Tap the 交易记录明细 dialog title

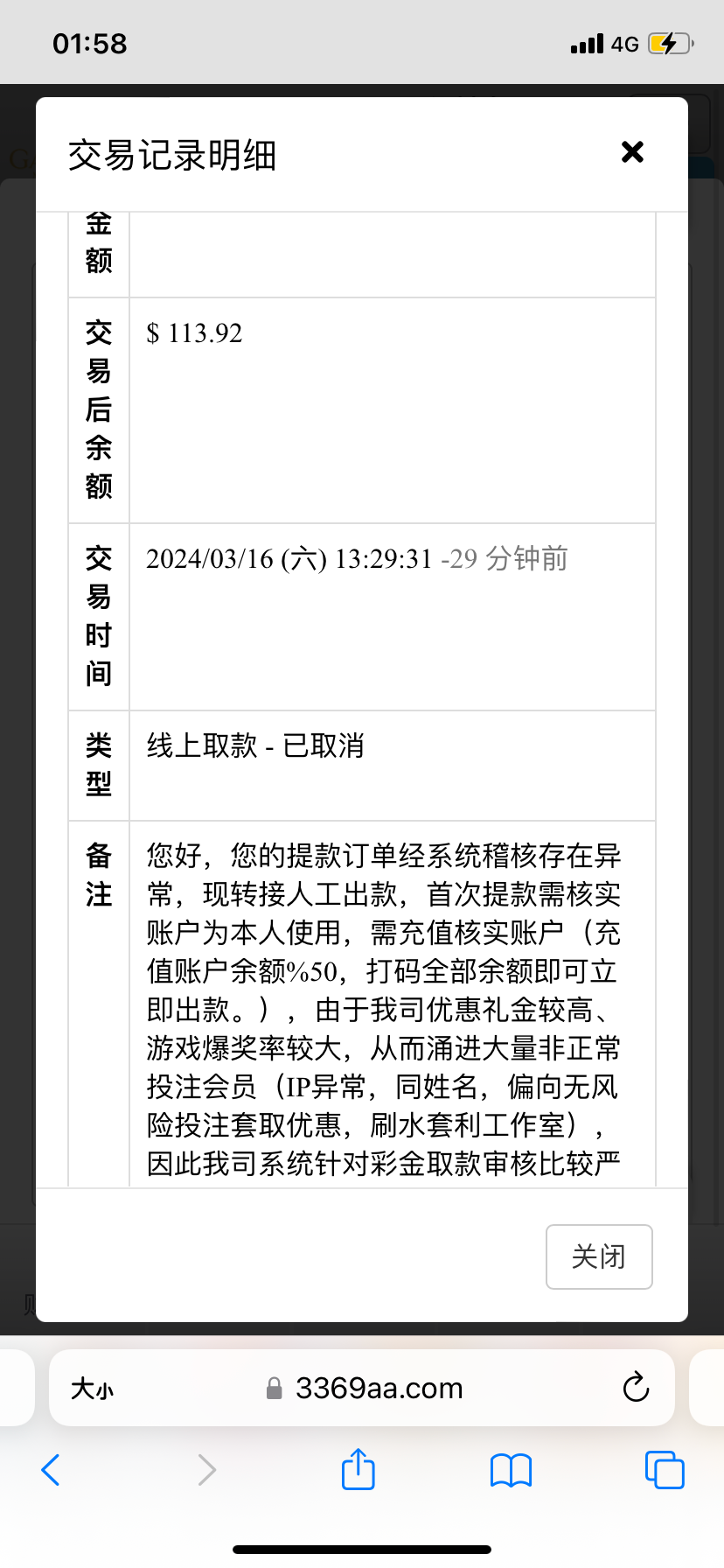171,156
